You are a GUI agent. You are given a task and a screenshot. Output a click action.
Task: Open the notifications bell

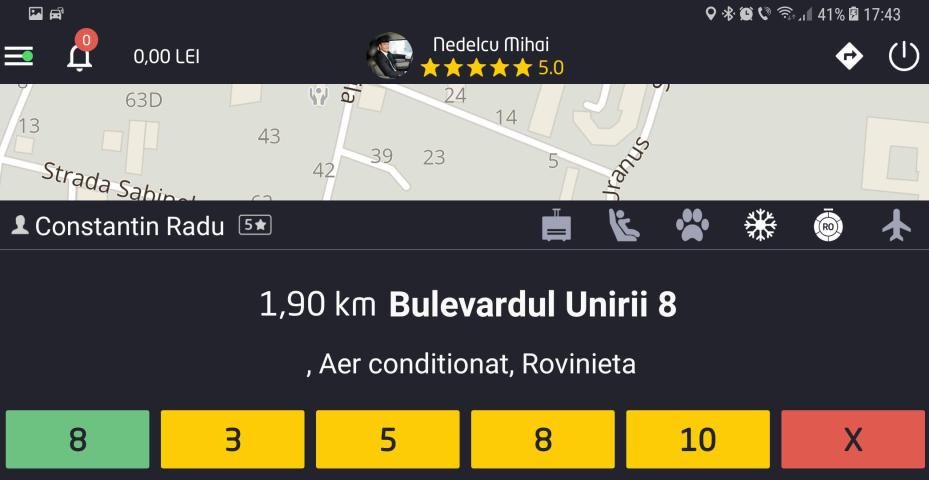coord(80,56)
